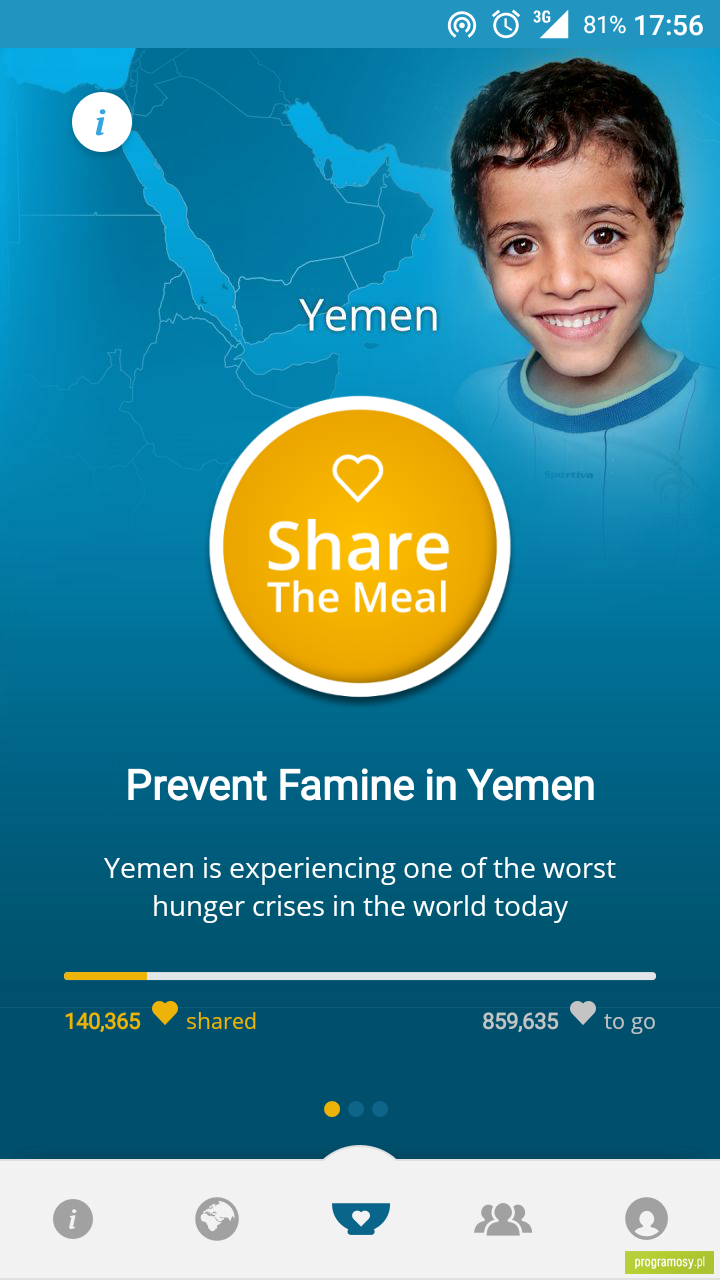Switch to the globe tab

pos(217,1219)
